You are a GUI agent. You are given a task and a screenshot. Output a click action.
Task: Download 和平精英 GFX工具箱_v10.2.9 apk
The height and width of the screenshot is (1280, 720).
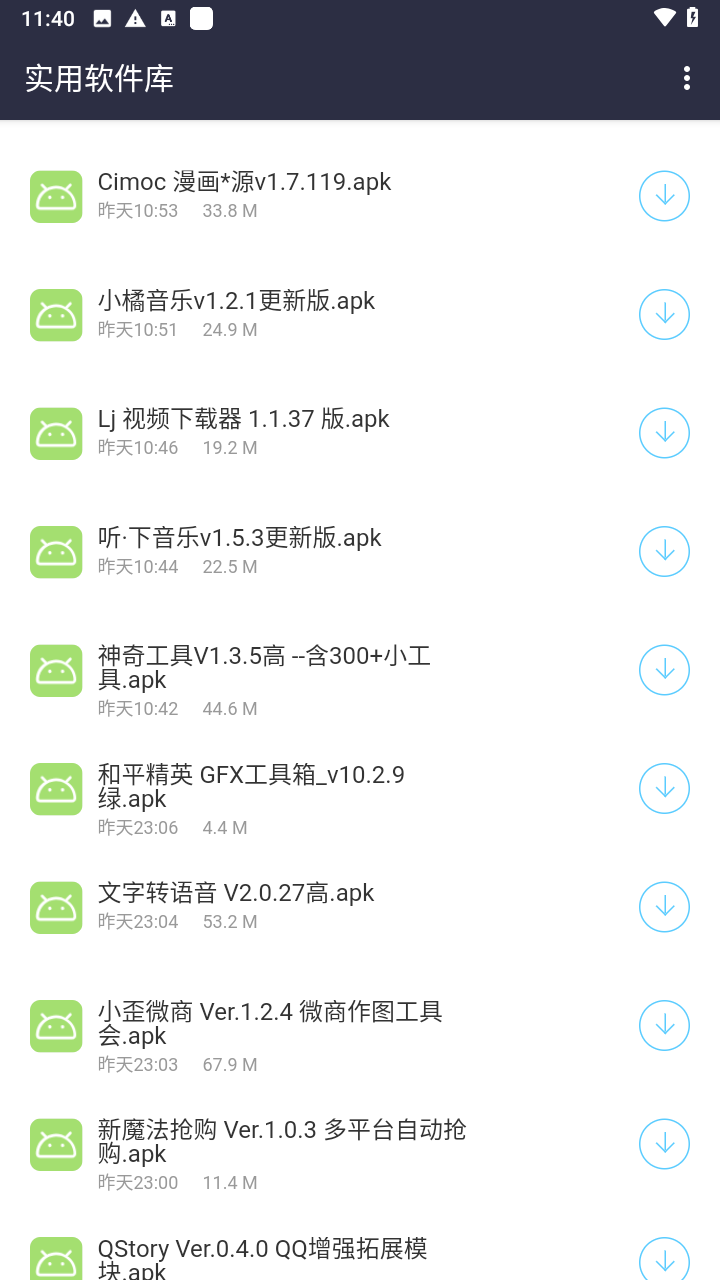[664, 788]
